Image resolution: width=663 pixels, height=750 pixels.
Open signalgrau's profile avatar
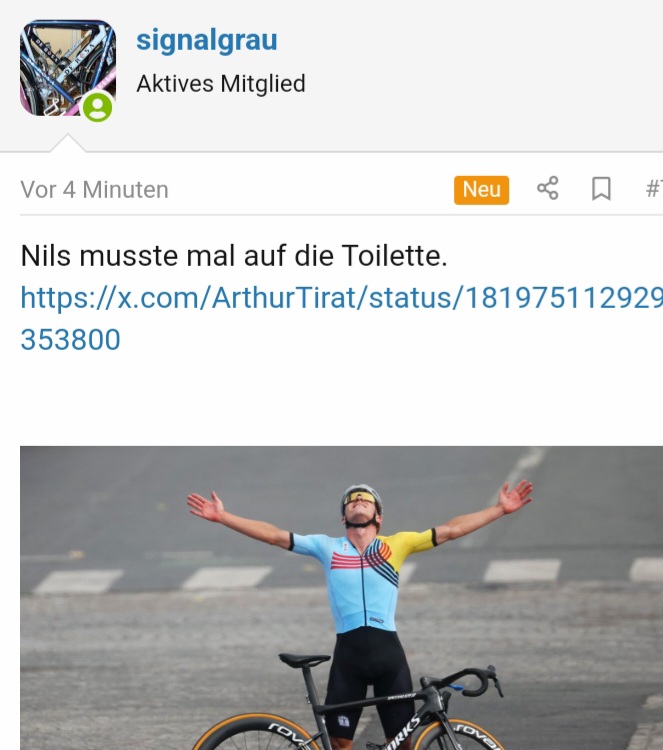[67, 68]
